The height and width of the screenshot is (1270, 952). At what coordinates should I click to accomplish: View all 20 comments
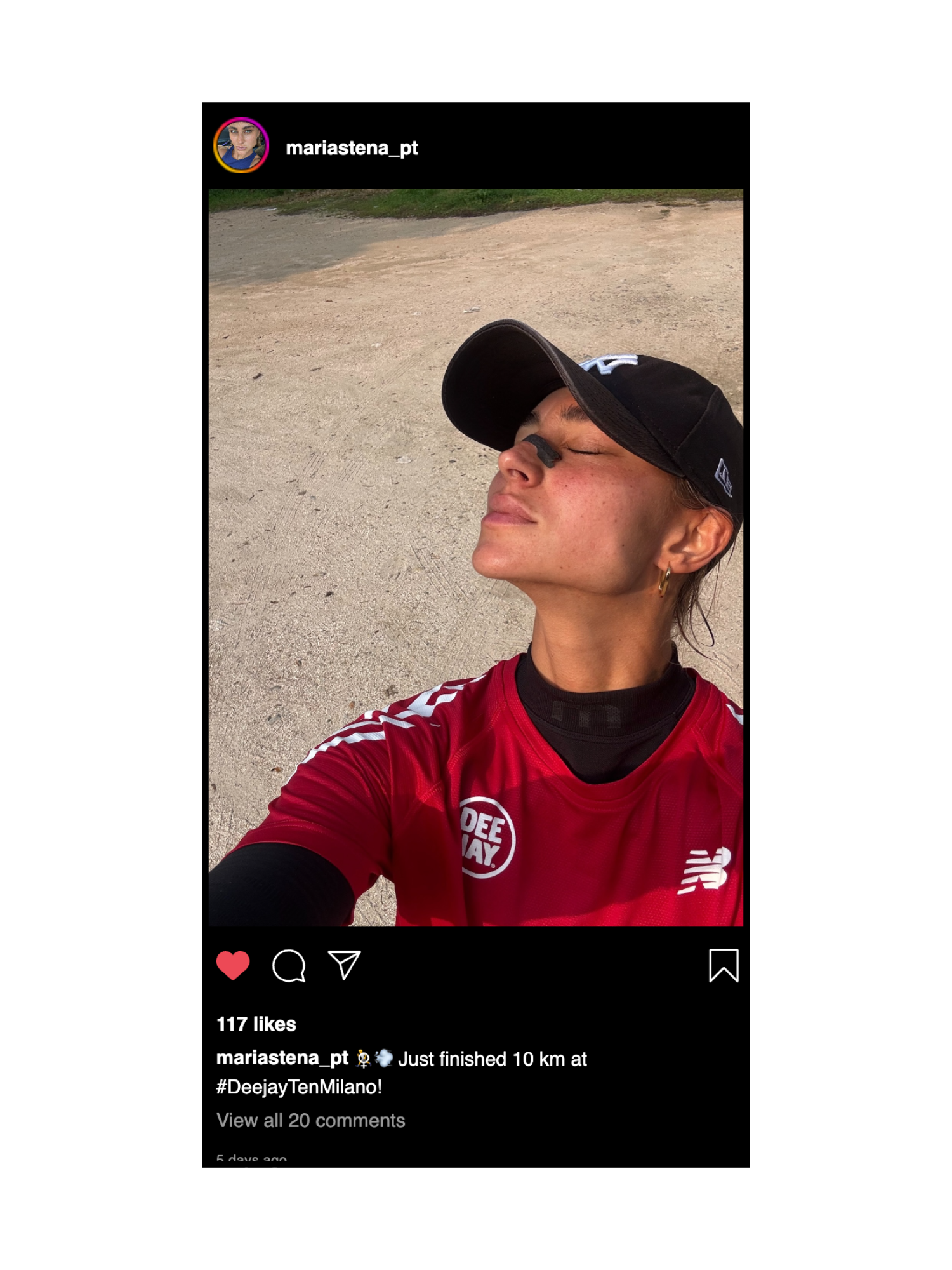[310, 1121]
